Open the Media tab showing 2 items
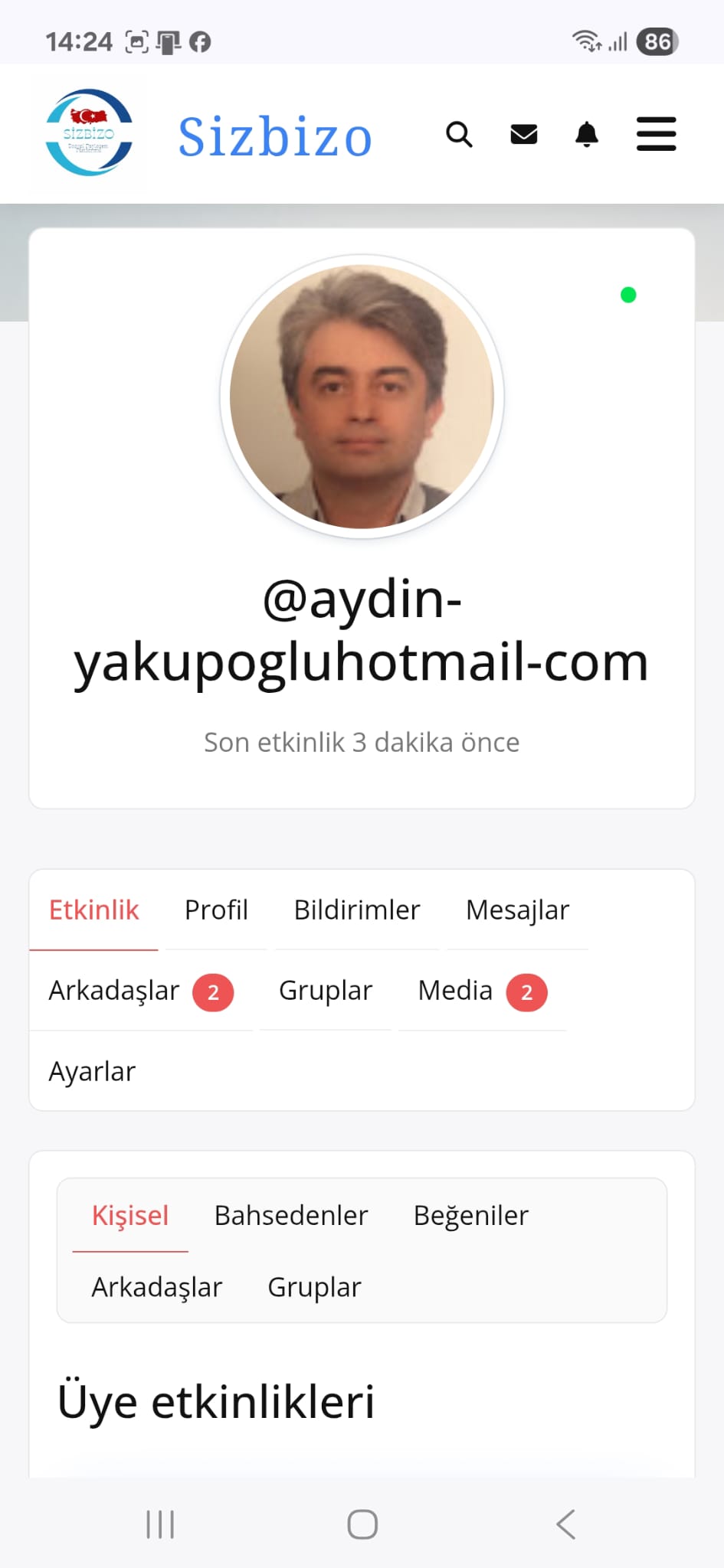 [x=455, y=991]
